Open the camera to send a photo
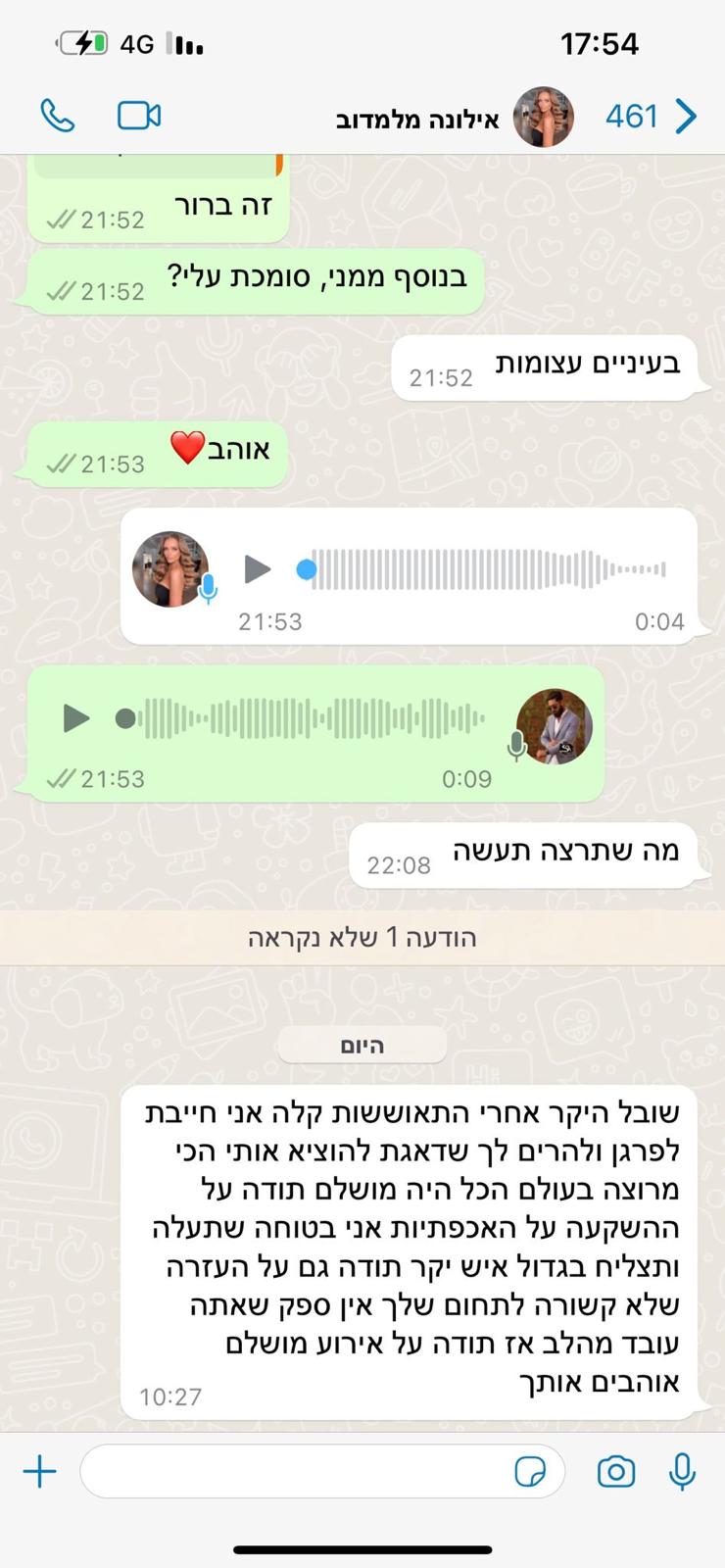This screenshot has height=1568, width=725. point(616,1471)
